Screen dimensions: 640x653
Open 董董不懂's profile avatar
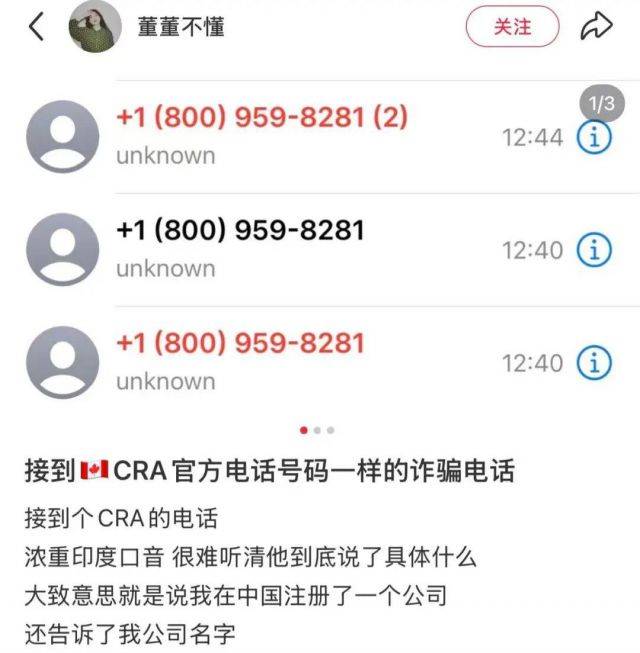click(95, 27)
